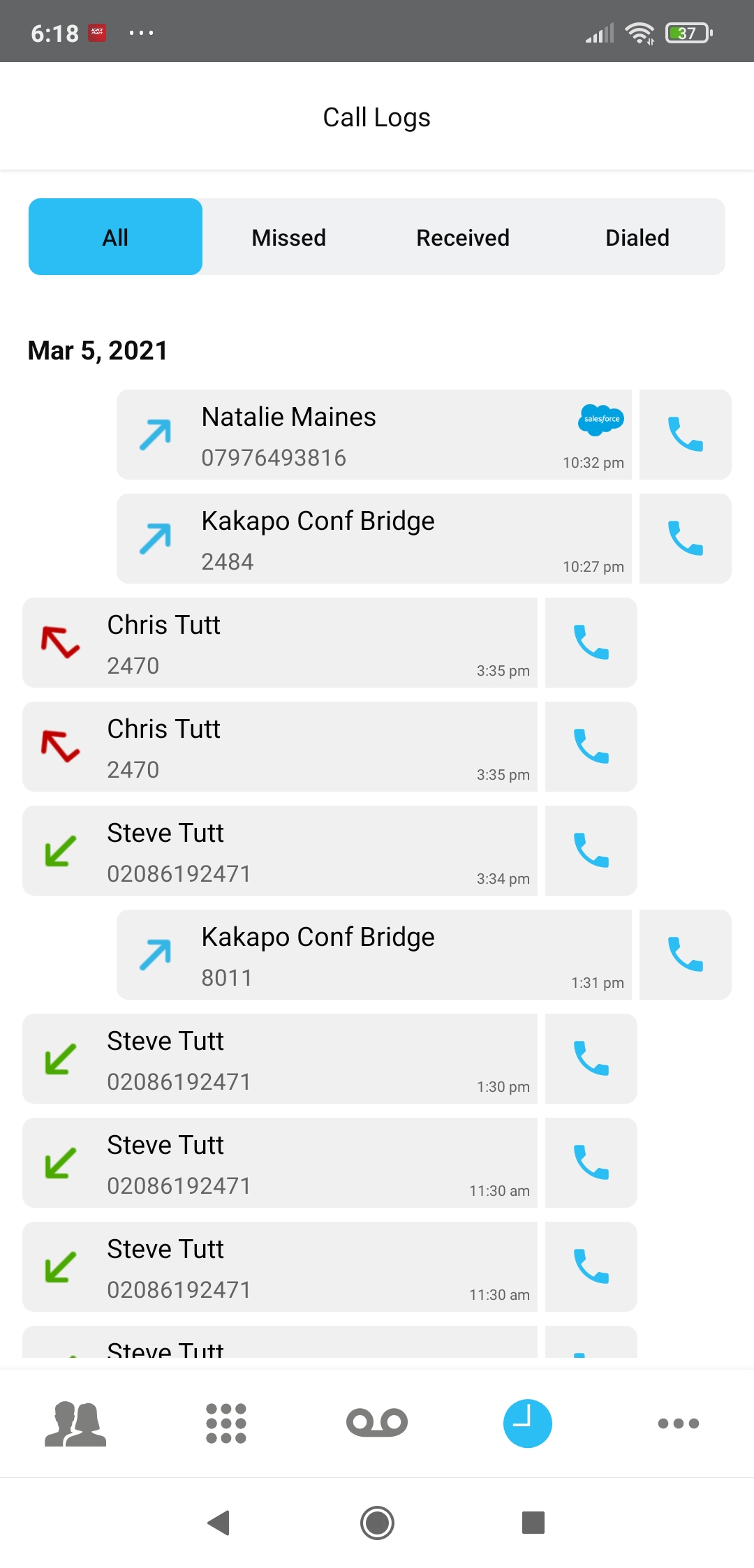Call Kakapo Conf Bridge 2484
The height and width of the screenshot is (1568, 754).
point(686,539)
